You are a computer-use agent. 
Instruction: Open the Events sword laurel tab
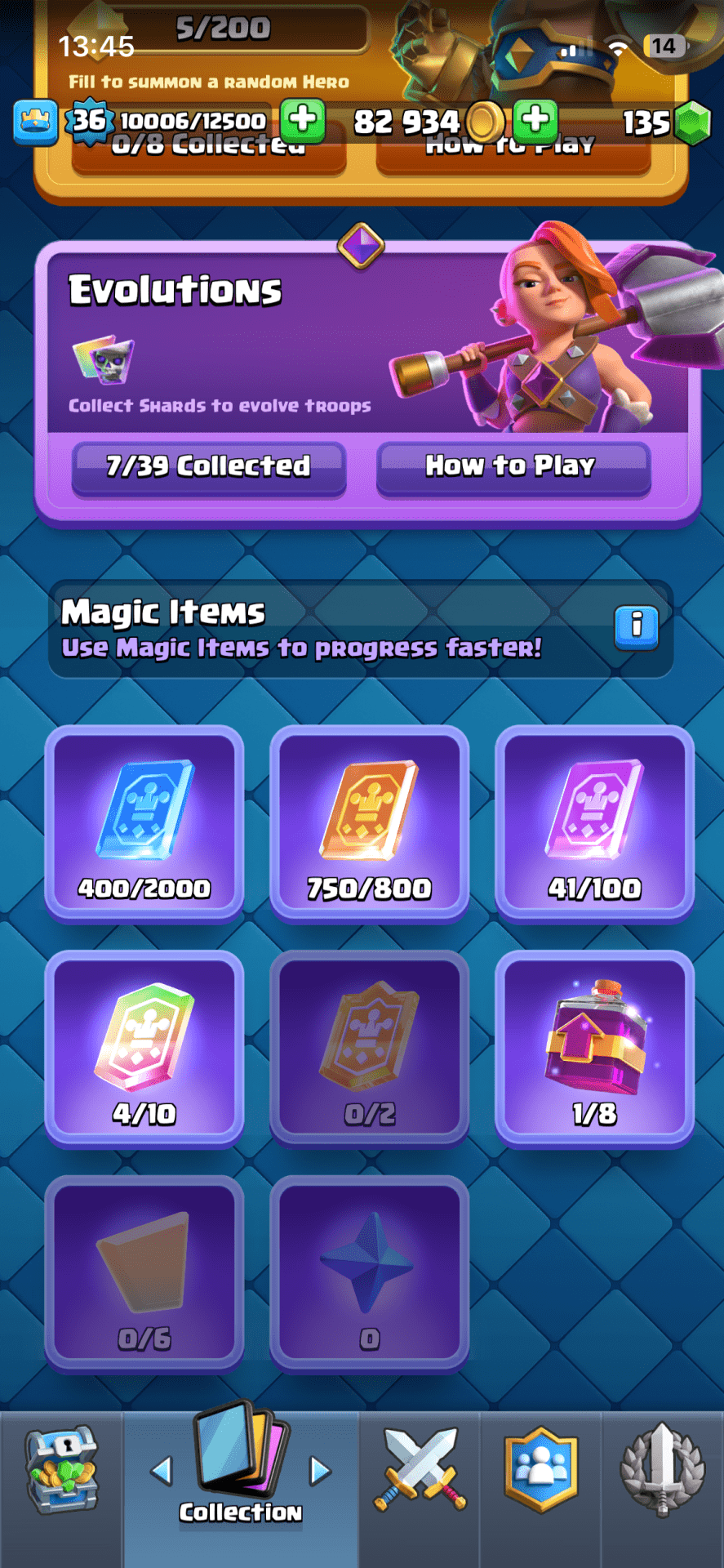(x=662, y=1472)
